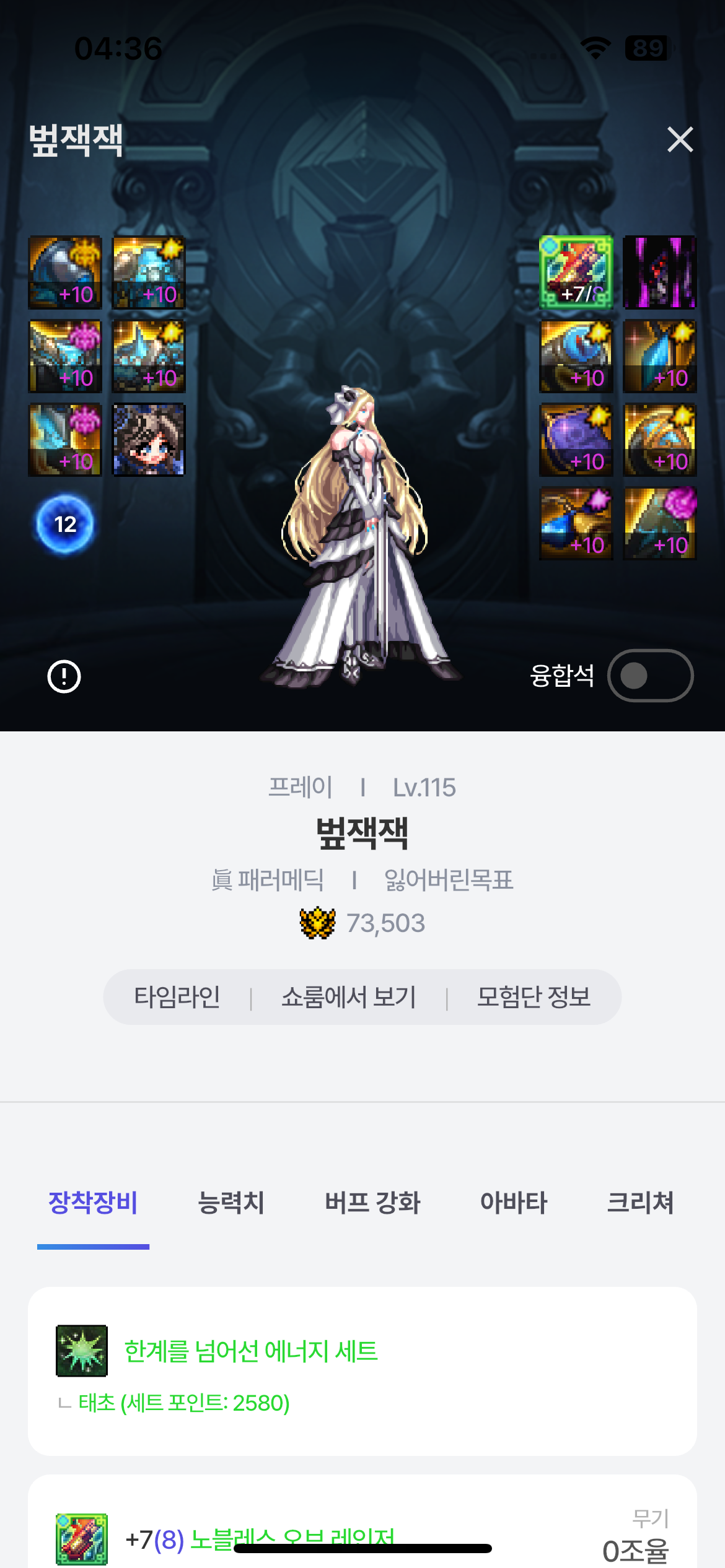Switch to the 능력치 tab
Image resolution: width=725 pixels, height=1568 pixels.
pyautogui.click(x=231, y=1203)
